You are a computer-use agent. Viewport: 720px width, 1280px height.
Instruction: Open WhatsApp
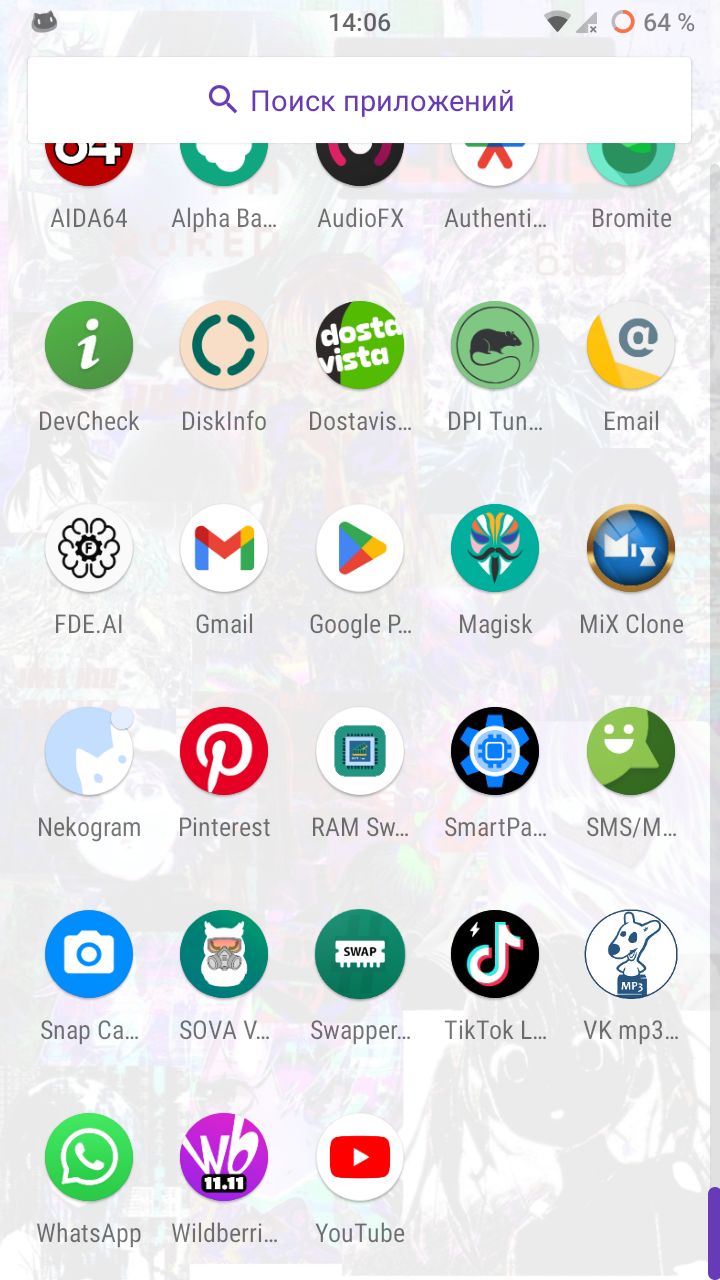[x=89, y=1157]
